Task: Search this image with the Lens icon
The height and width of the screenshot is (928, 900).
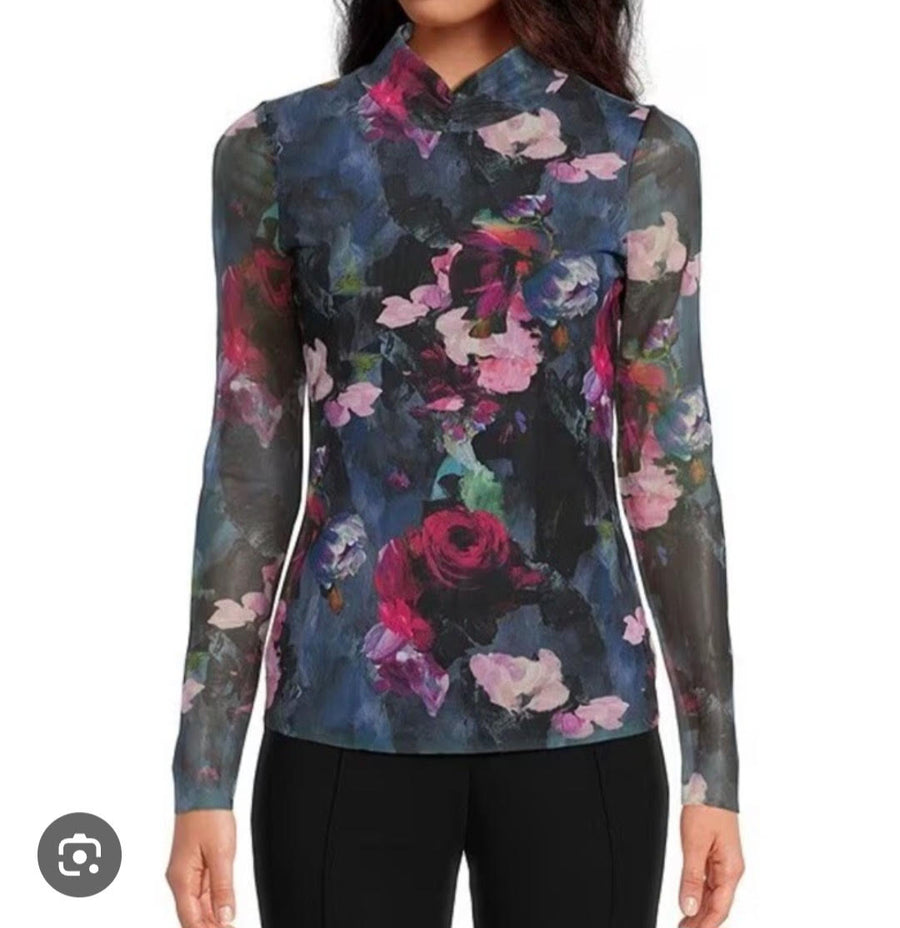Action: (x=79, y=854)
